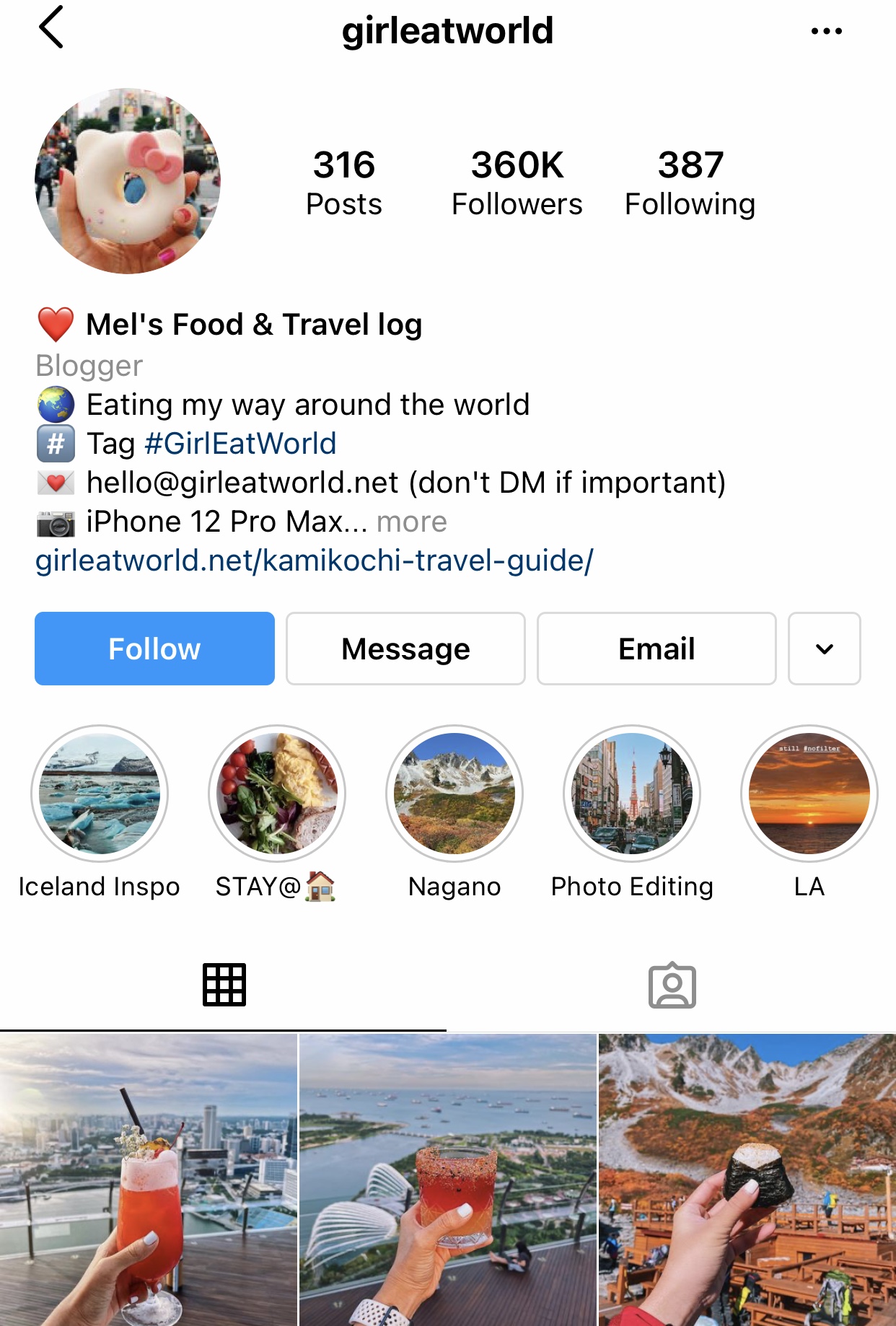
Task: Open the three-dot options menu
Action: click(826, 31)
